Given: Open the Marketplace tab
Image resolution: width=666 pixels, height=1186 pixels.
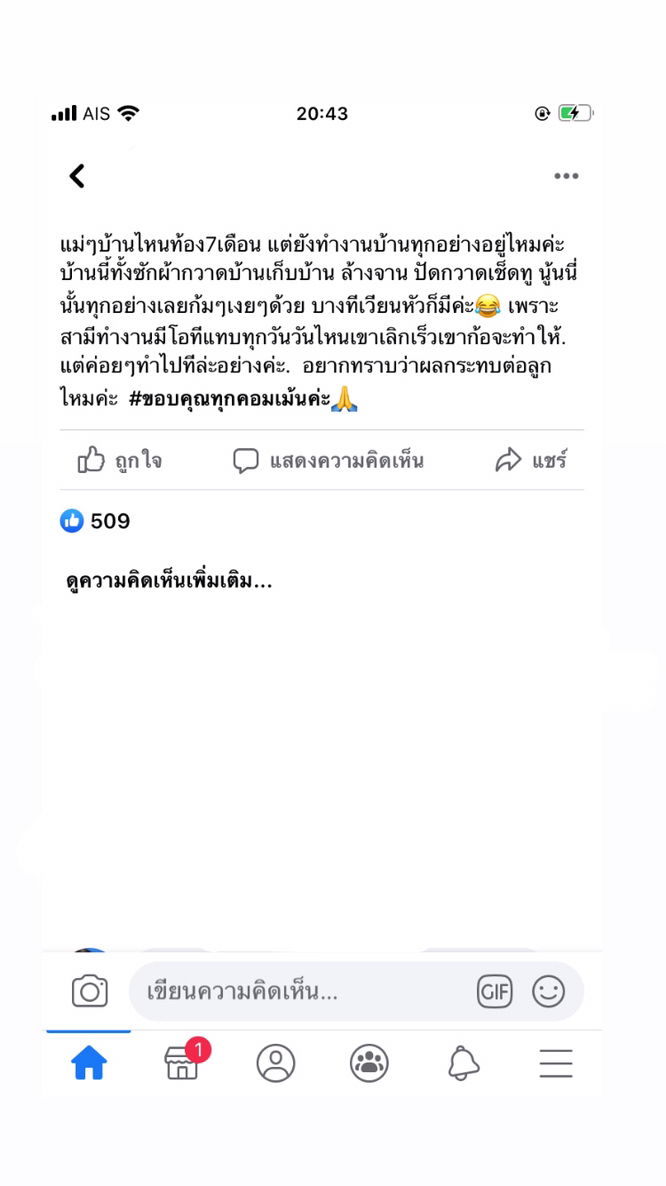Looking at the screenshot, I should [x=183, y=1064].
